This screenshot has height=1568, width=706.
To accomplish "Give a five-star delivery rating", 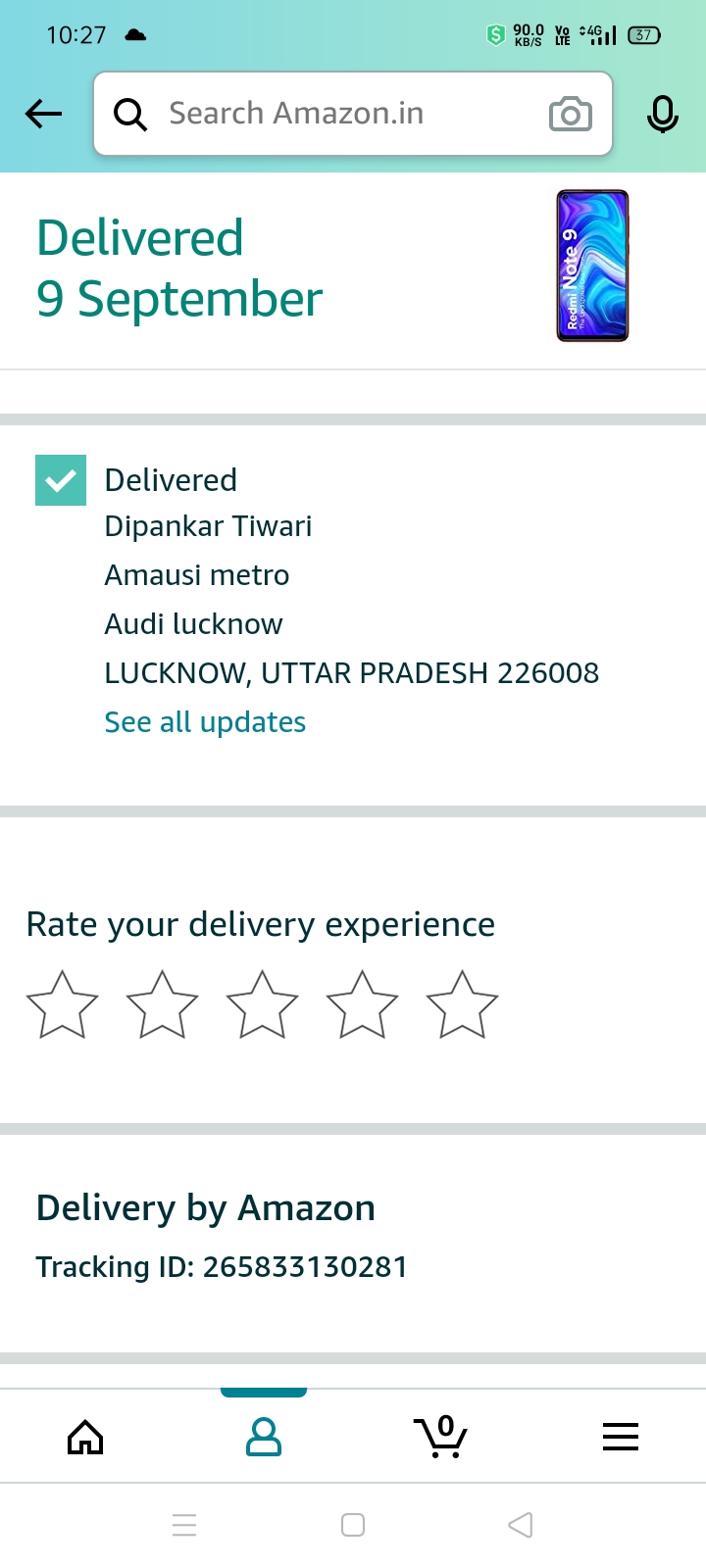I will [463, 1004].
